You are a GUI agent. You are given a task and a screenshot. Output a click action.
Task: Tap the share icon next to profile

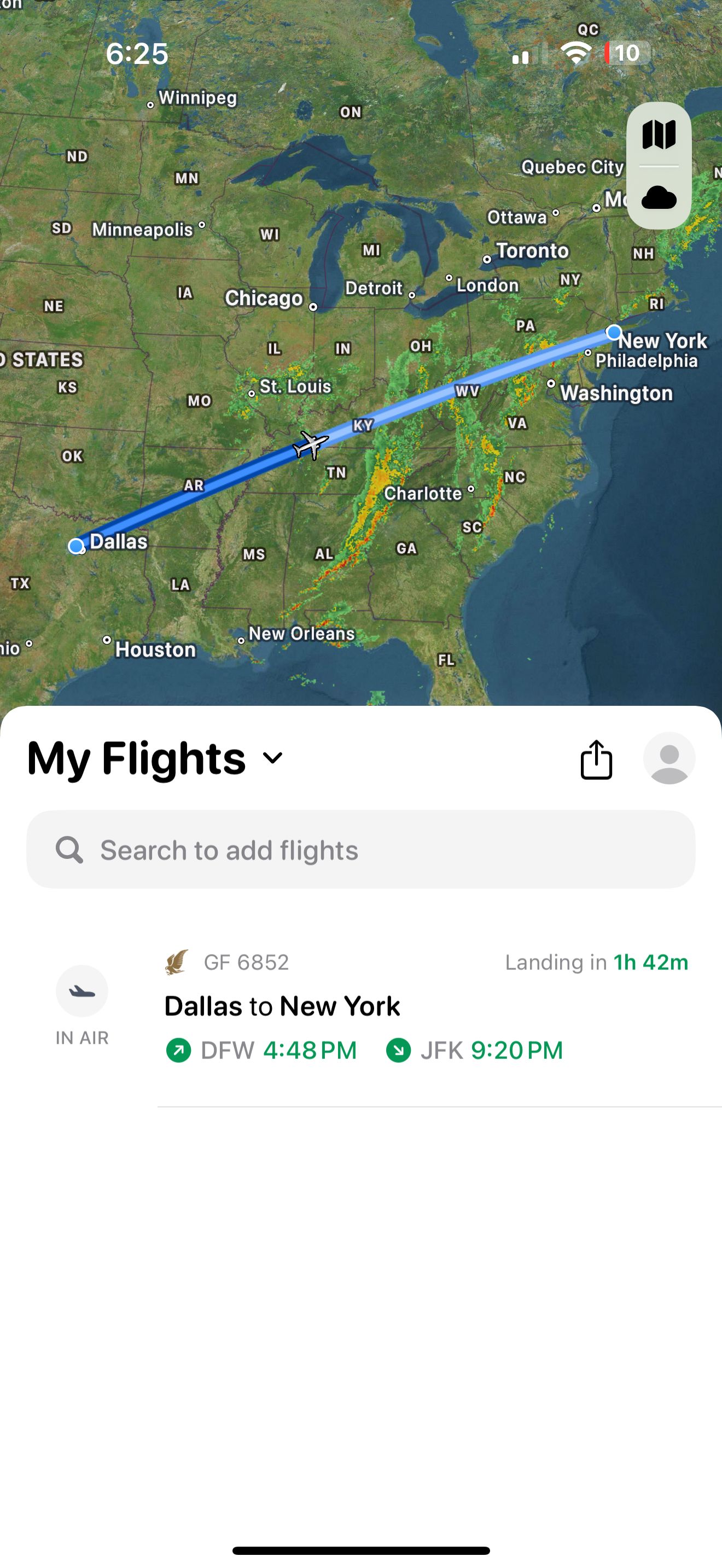tap(596, 758)
